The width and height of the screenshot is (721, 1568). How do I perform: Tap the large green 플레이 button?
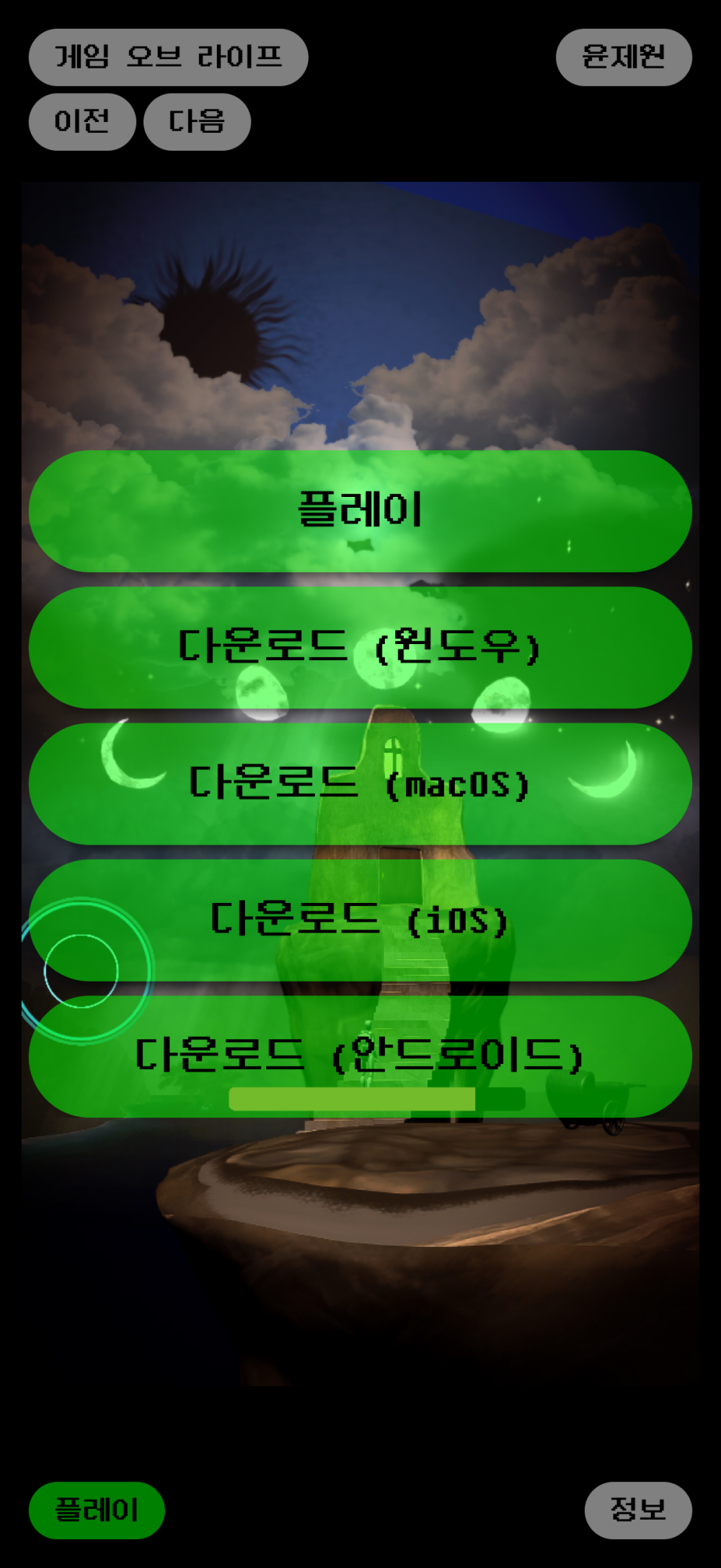pos(360,511)
